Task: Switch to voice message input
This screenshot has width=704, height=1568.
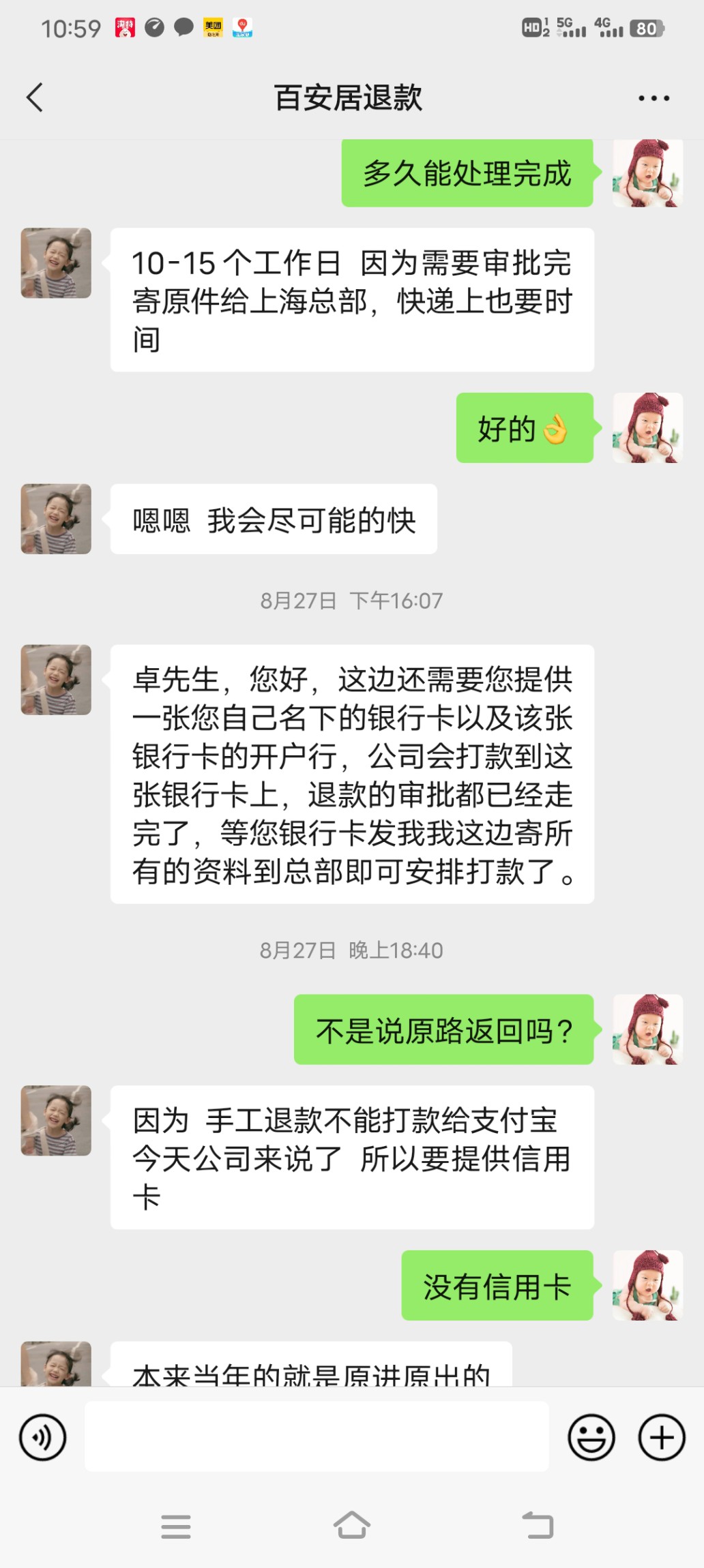Action: [x=43, y=1437]
